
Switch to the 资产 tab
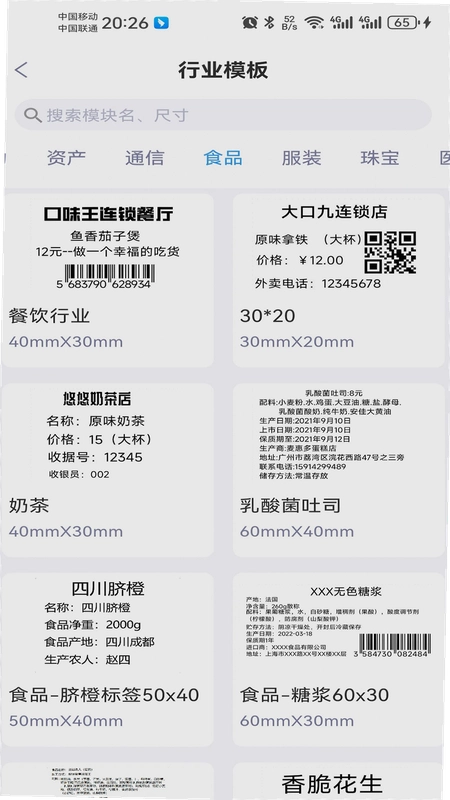[x=66, y=158]
